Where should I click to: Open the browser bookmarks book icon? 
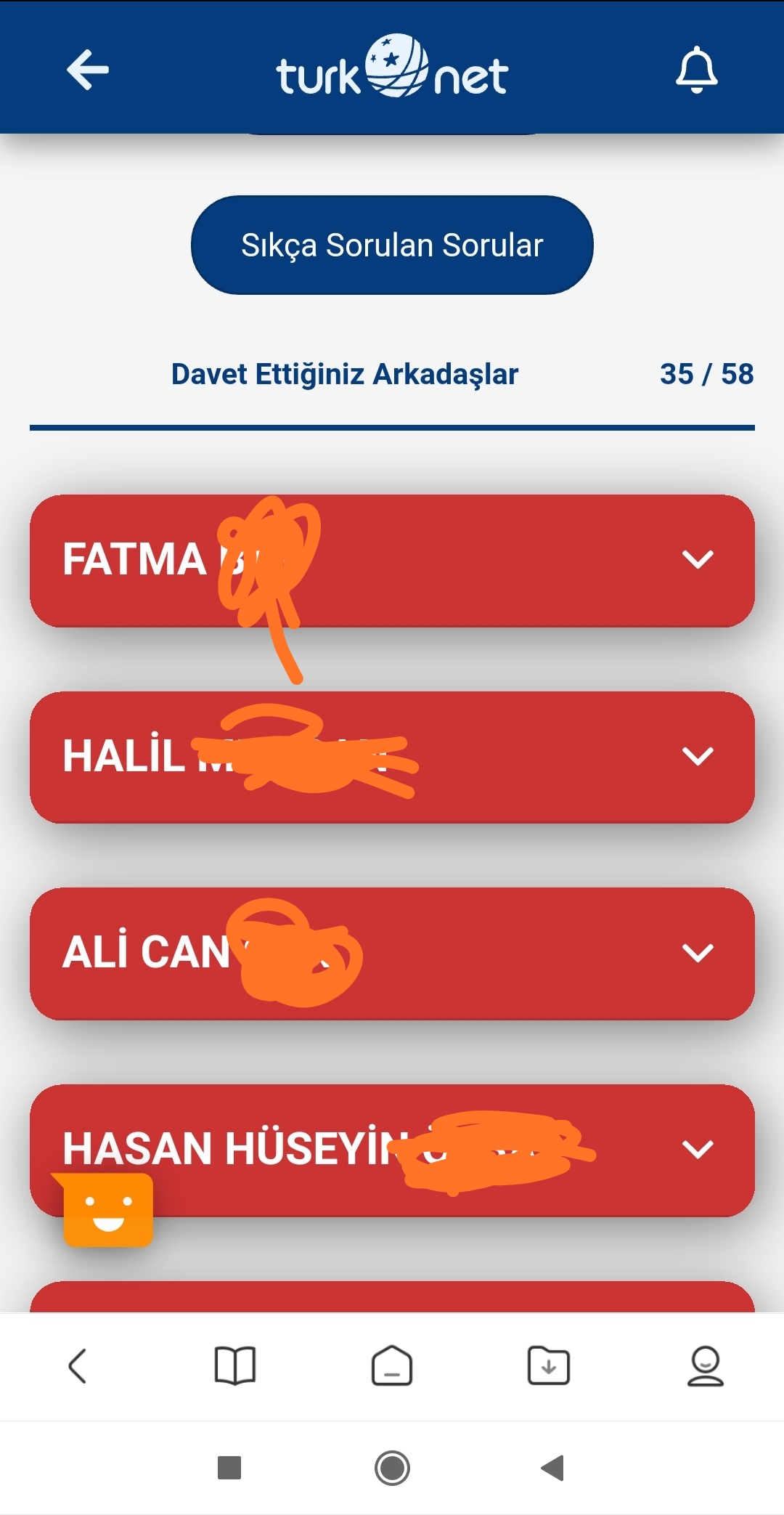point(235,1366)
